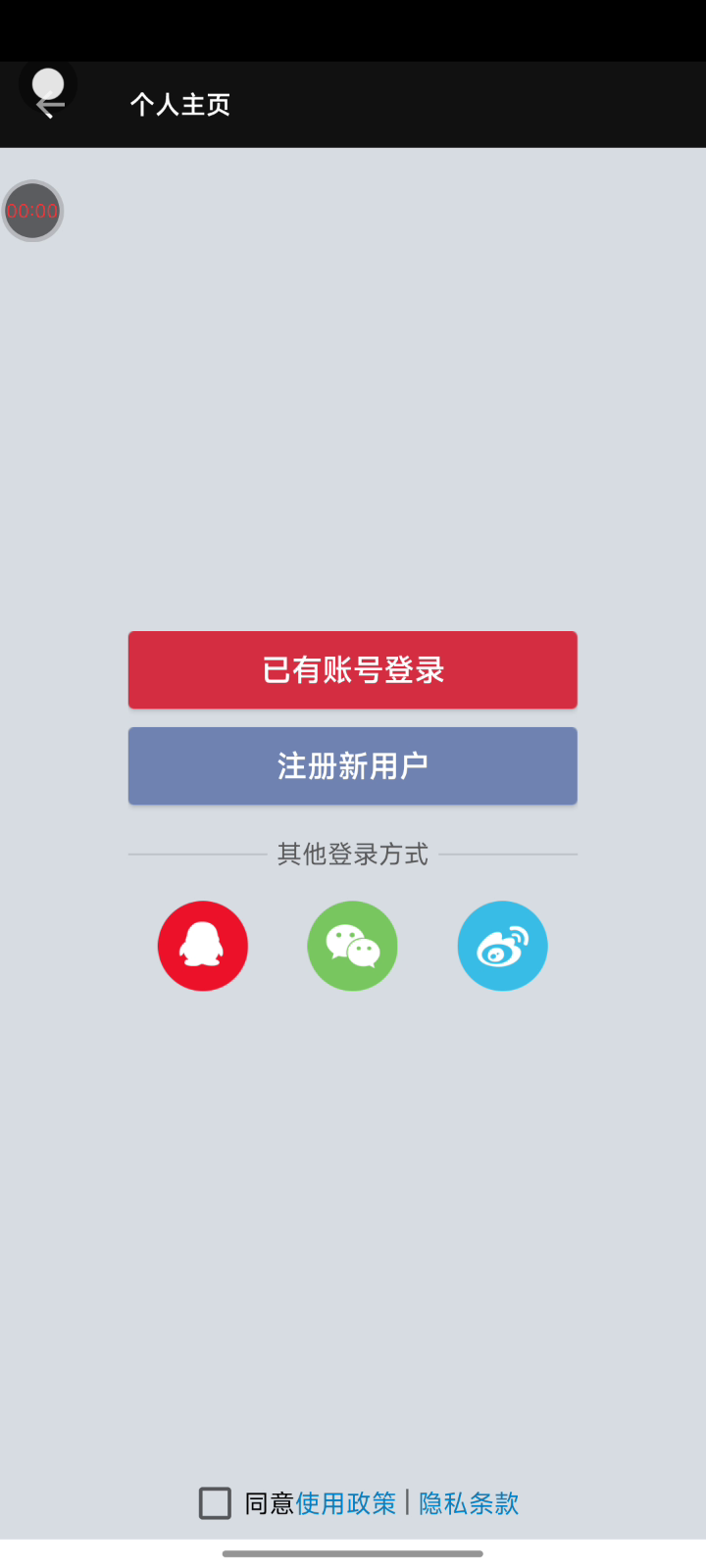View the 隐私条款 link
706x1568 pixels.
469,1503
